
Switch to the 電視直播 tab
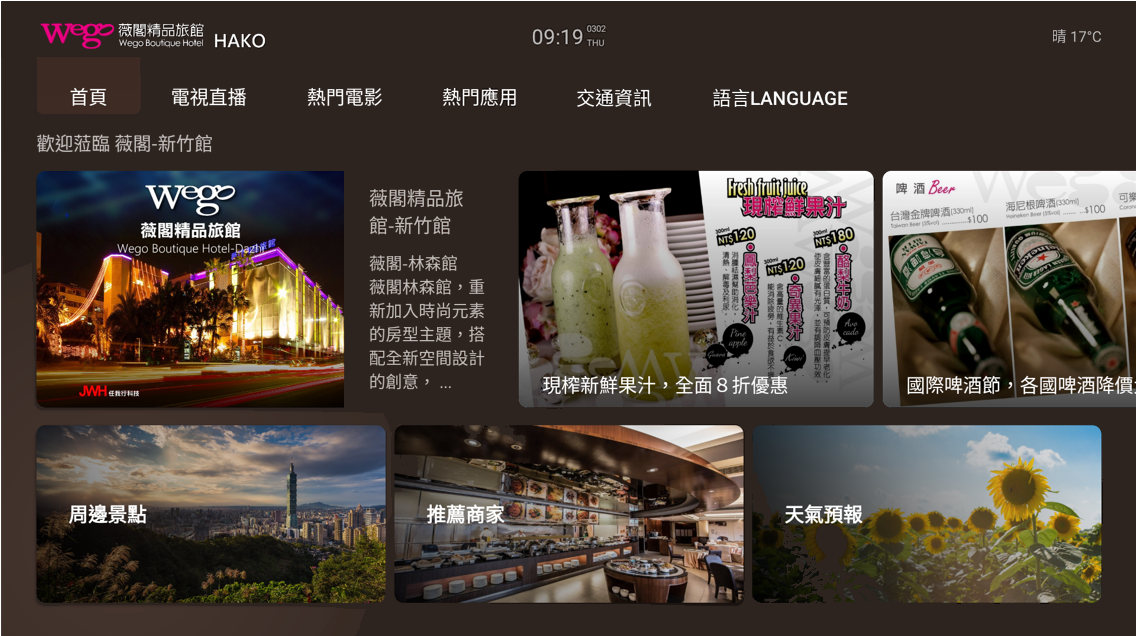[208, 98]
